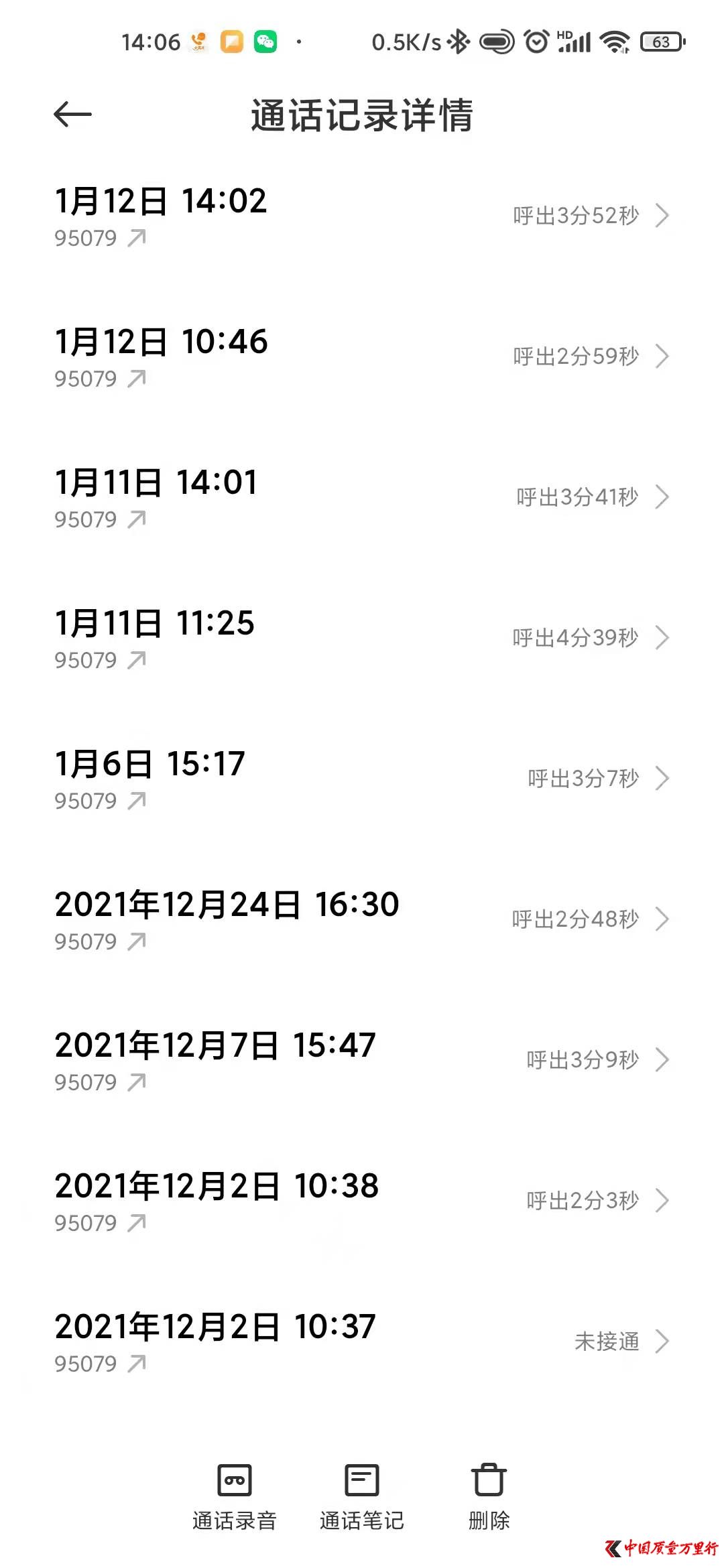
Task: View the 1月11日 11:25 call details
Action: tap(362, 639)
